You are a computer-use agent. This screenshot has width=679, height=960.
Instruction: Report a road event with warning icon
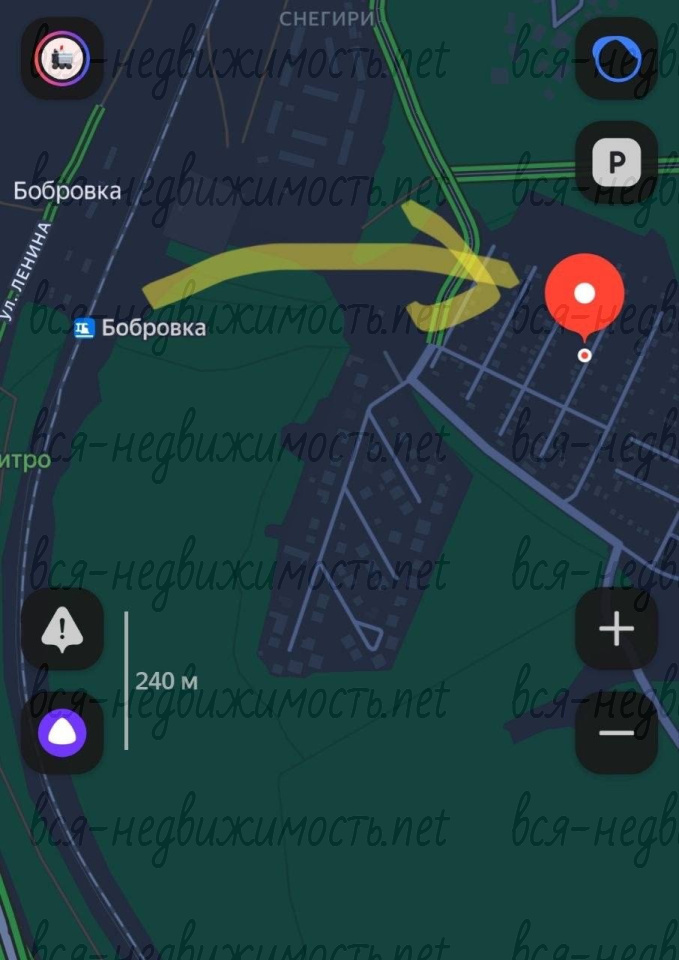coord(62,629)
